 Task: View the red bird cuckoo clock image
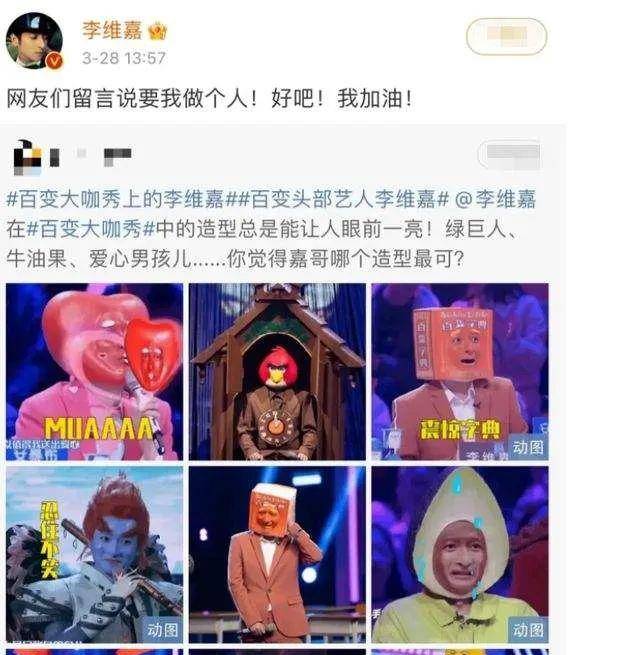278,371
